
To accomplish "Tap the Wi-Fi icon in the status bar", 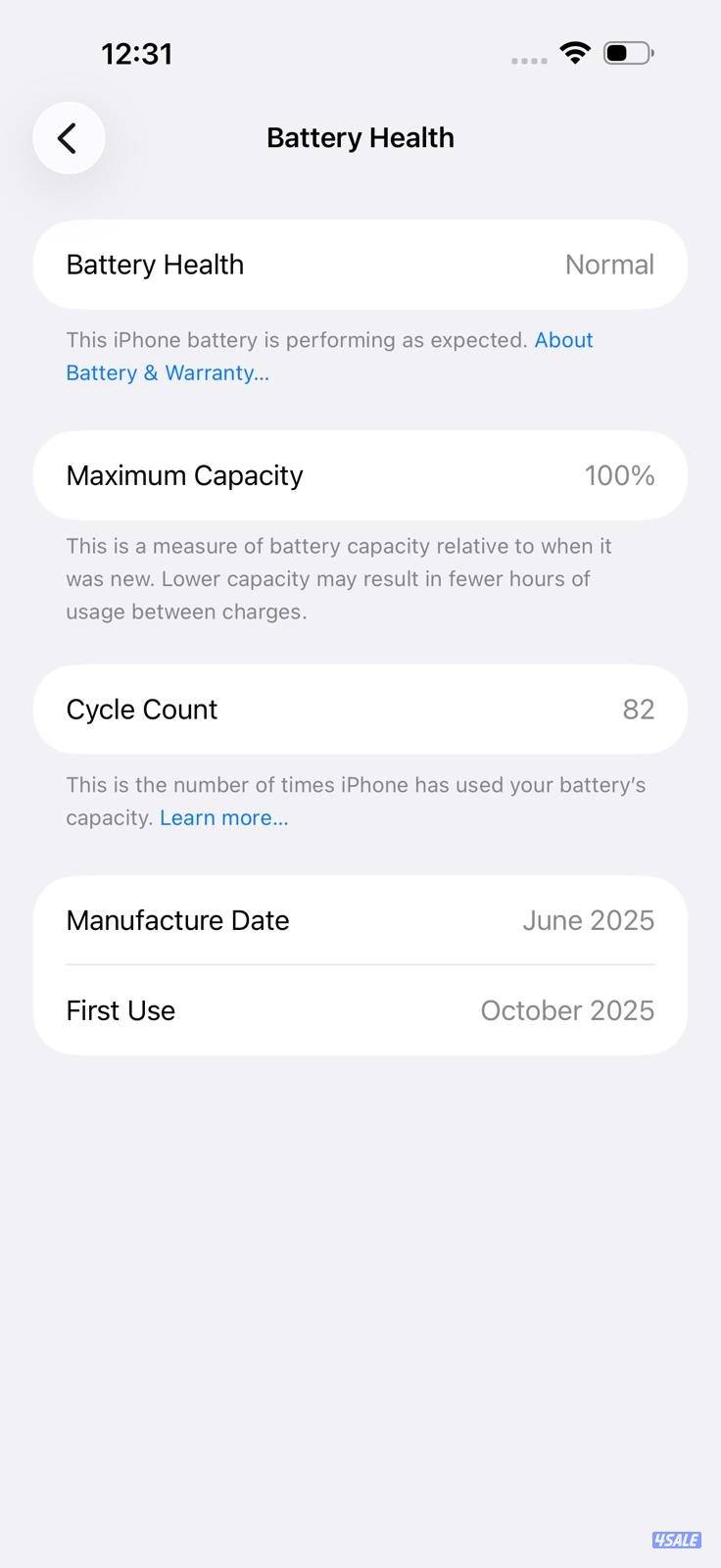I will coord(575,53).
